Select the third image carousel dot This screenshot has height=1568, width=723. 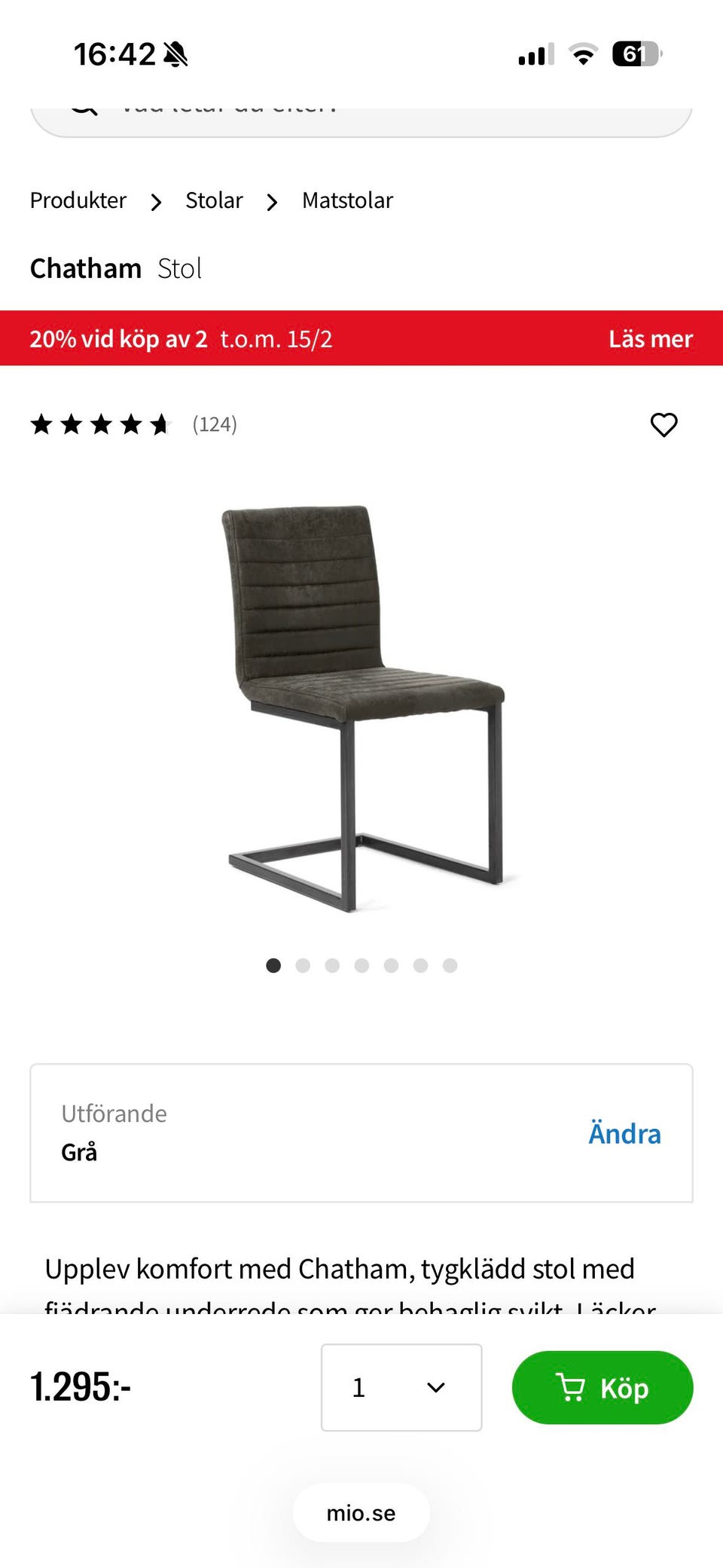point(332,965)
